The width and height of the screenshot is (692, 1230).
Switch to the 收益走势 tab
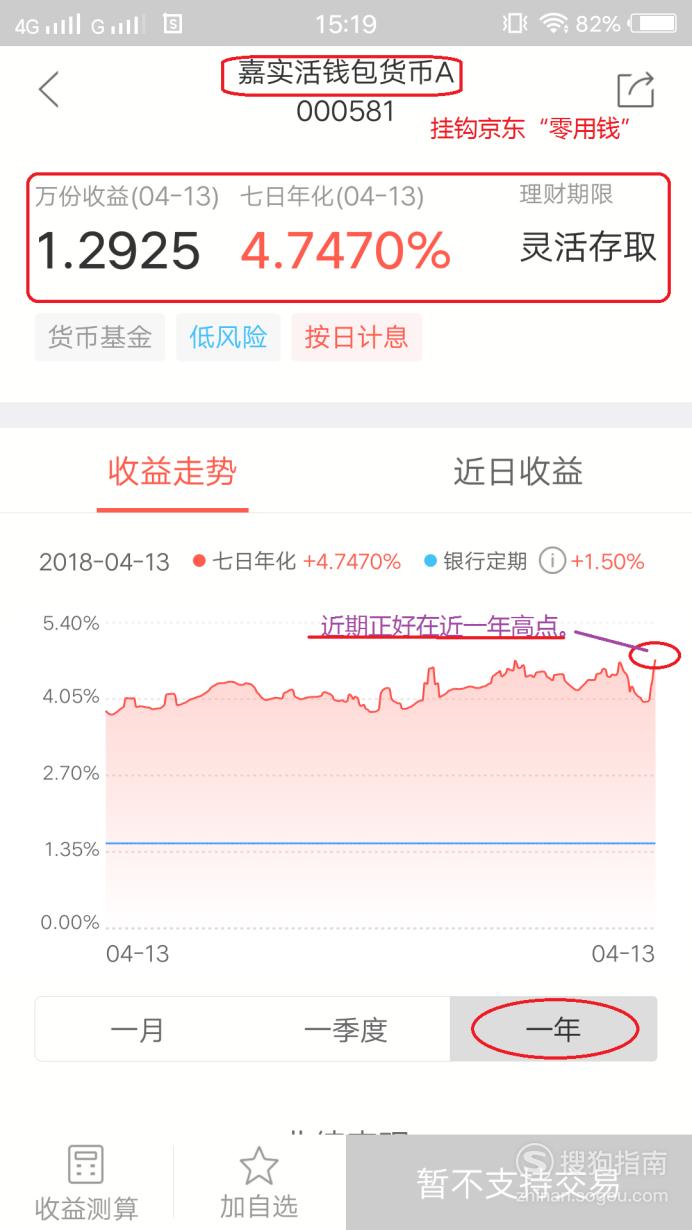[172, 471]
